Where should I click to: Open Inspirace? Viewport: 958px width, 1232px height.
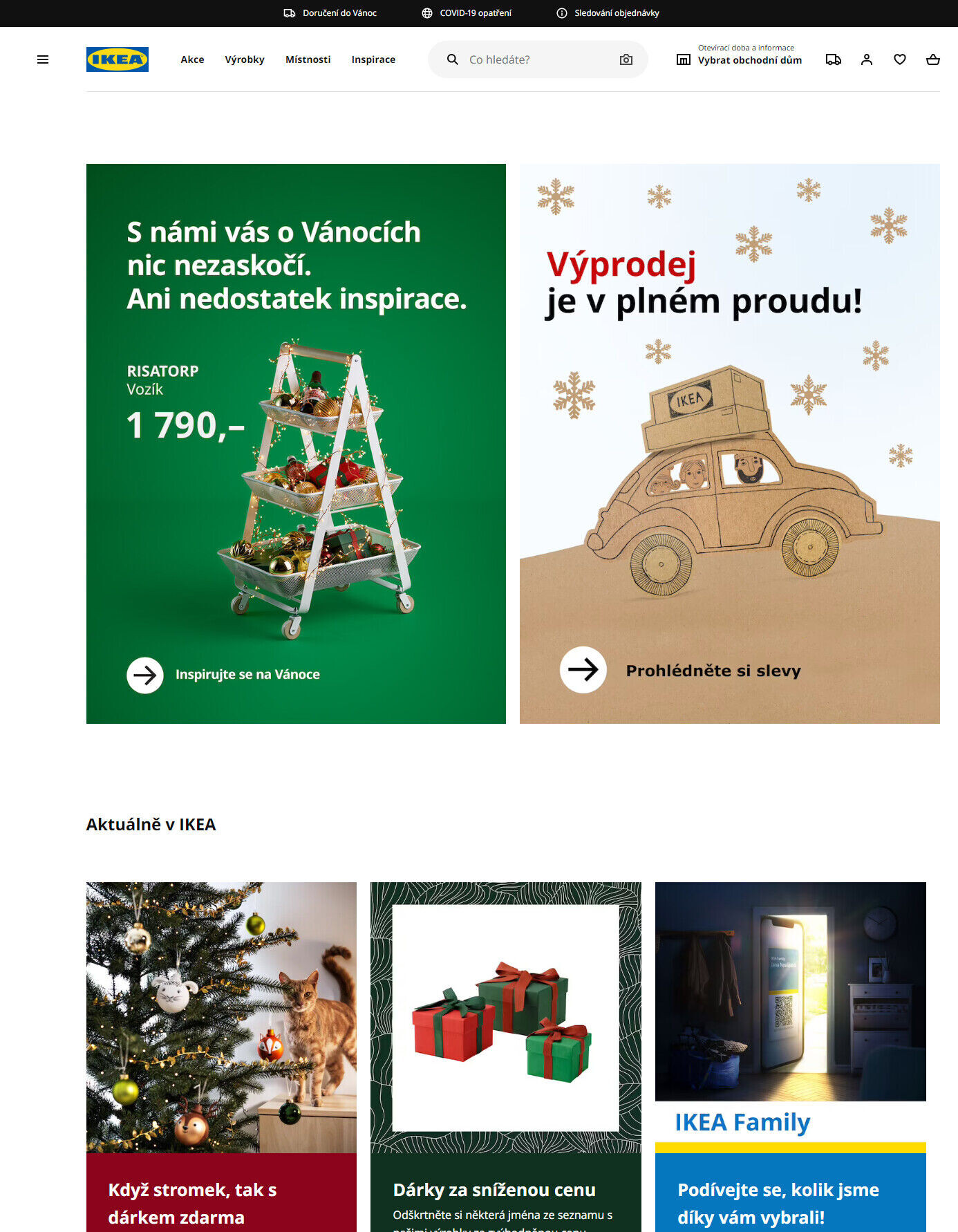click(373, 59)
